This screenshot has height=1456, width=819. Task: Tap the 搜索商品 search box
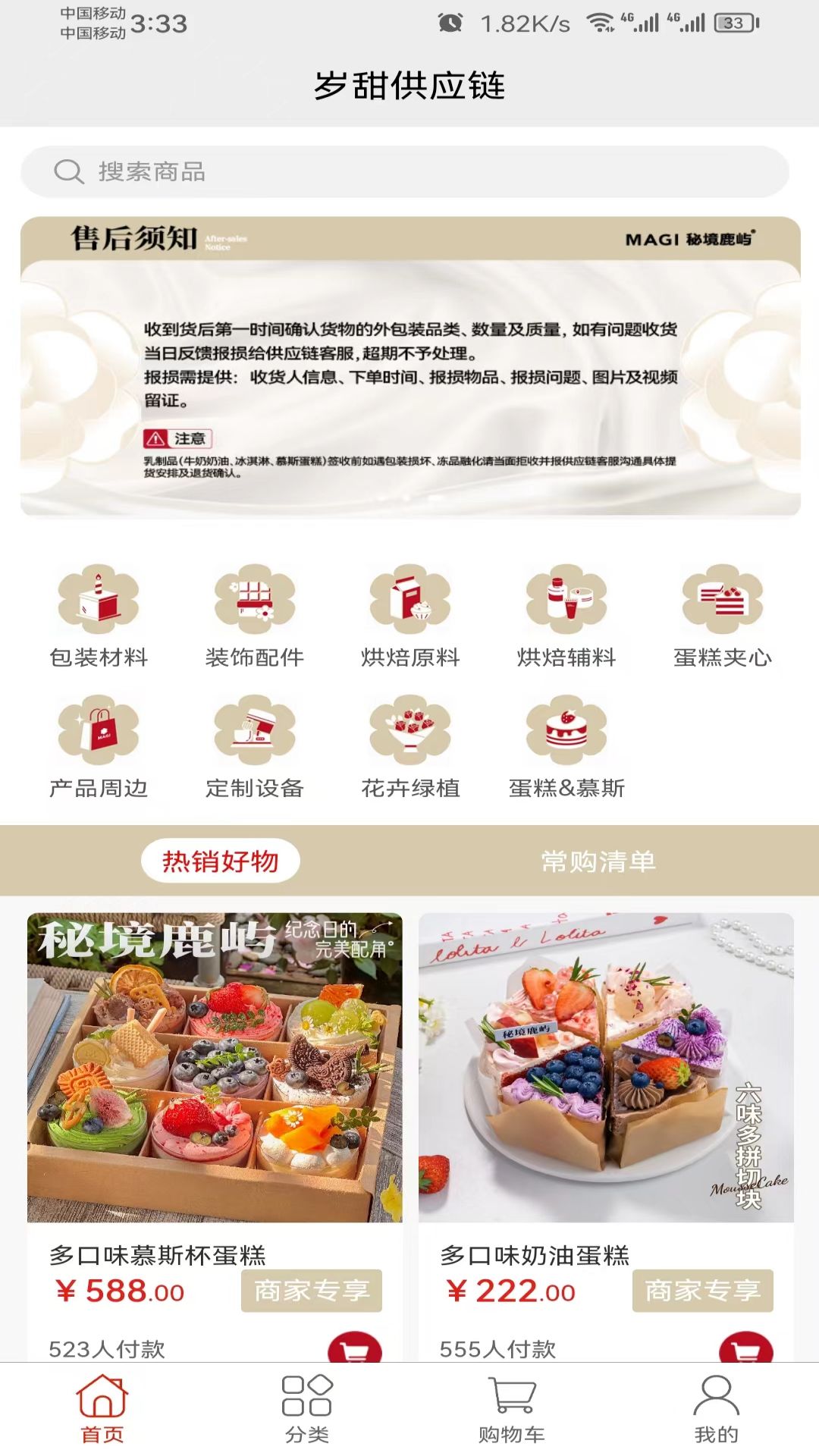tap(405, 171)
